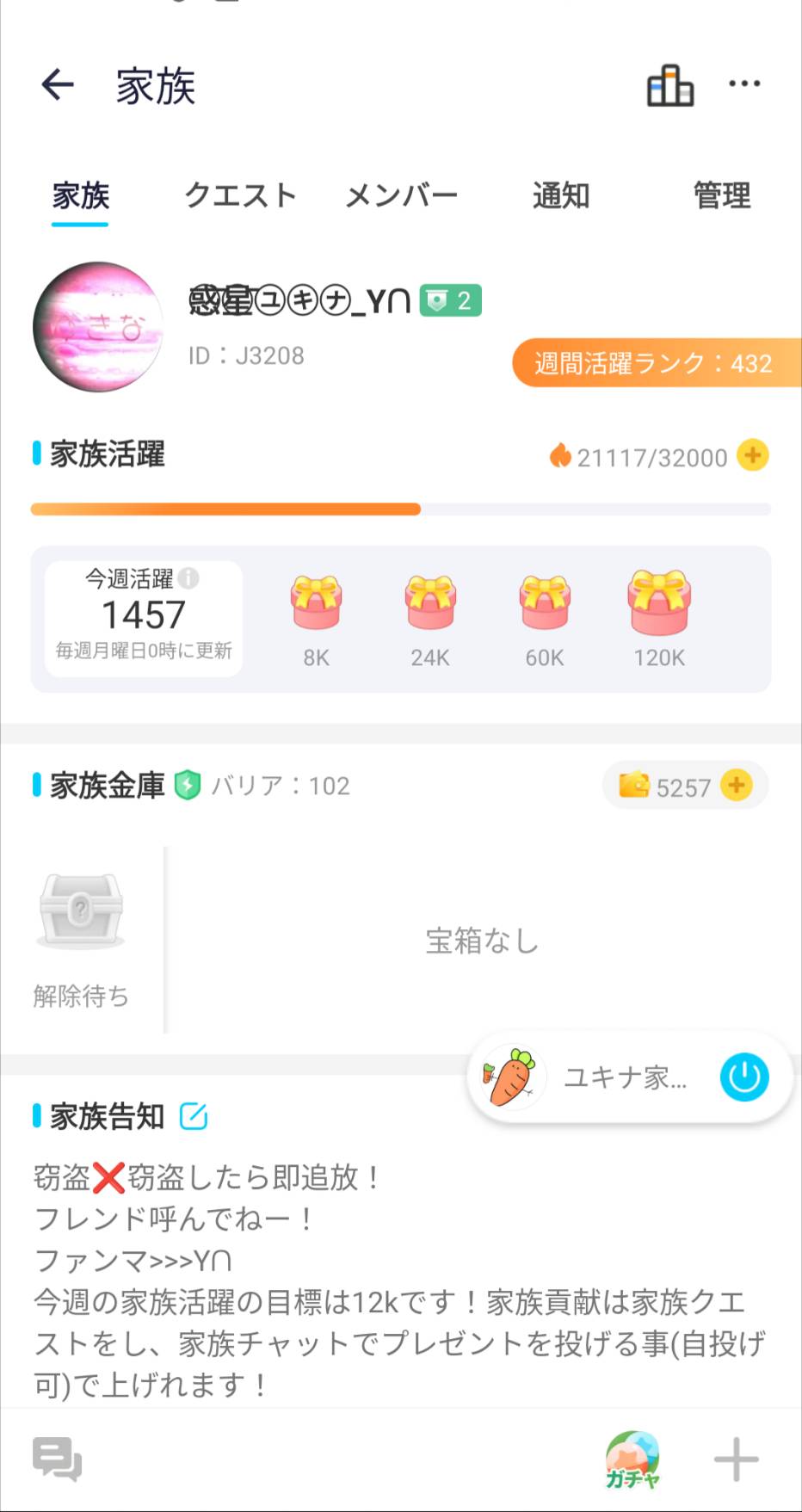Open the ranking leaderboard icon

pos(669,85)
